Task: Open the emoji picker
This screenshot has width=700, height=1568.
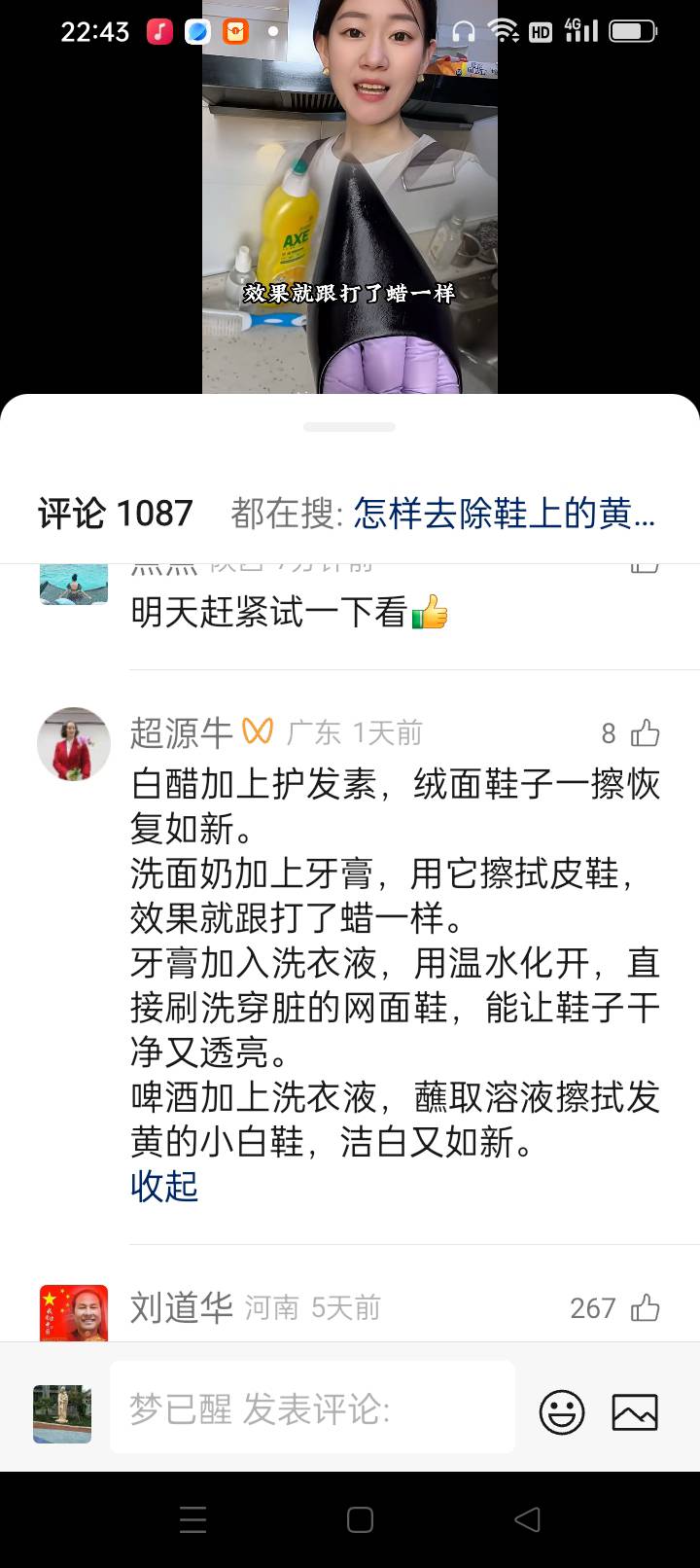Action: coord(562,1411)
